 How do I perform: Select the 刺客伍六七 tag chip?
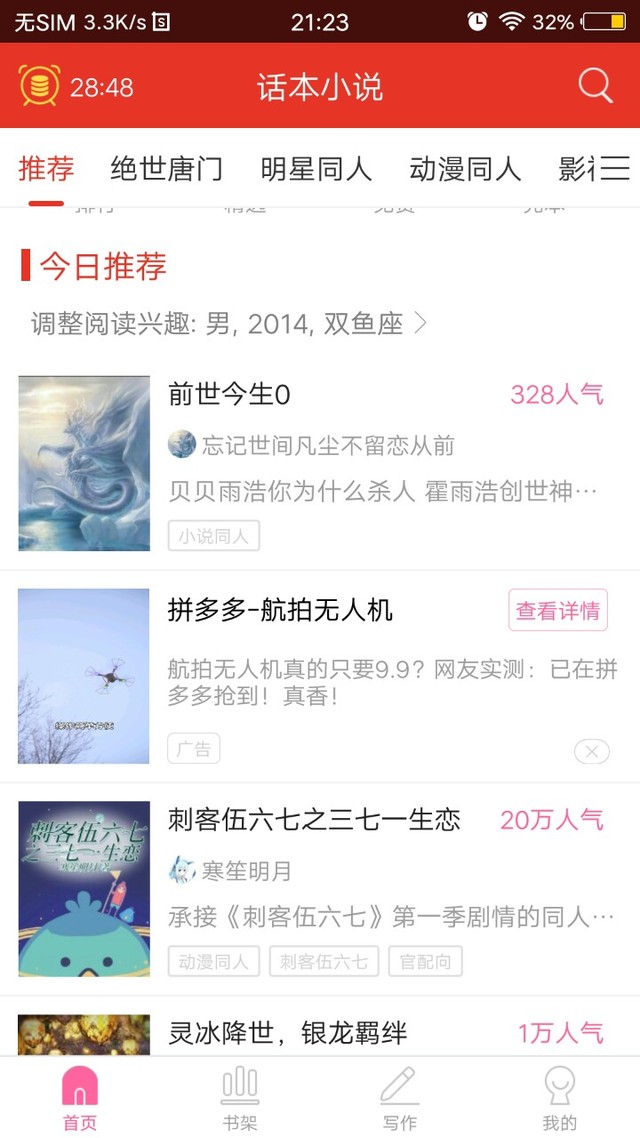324,962
